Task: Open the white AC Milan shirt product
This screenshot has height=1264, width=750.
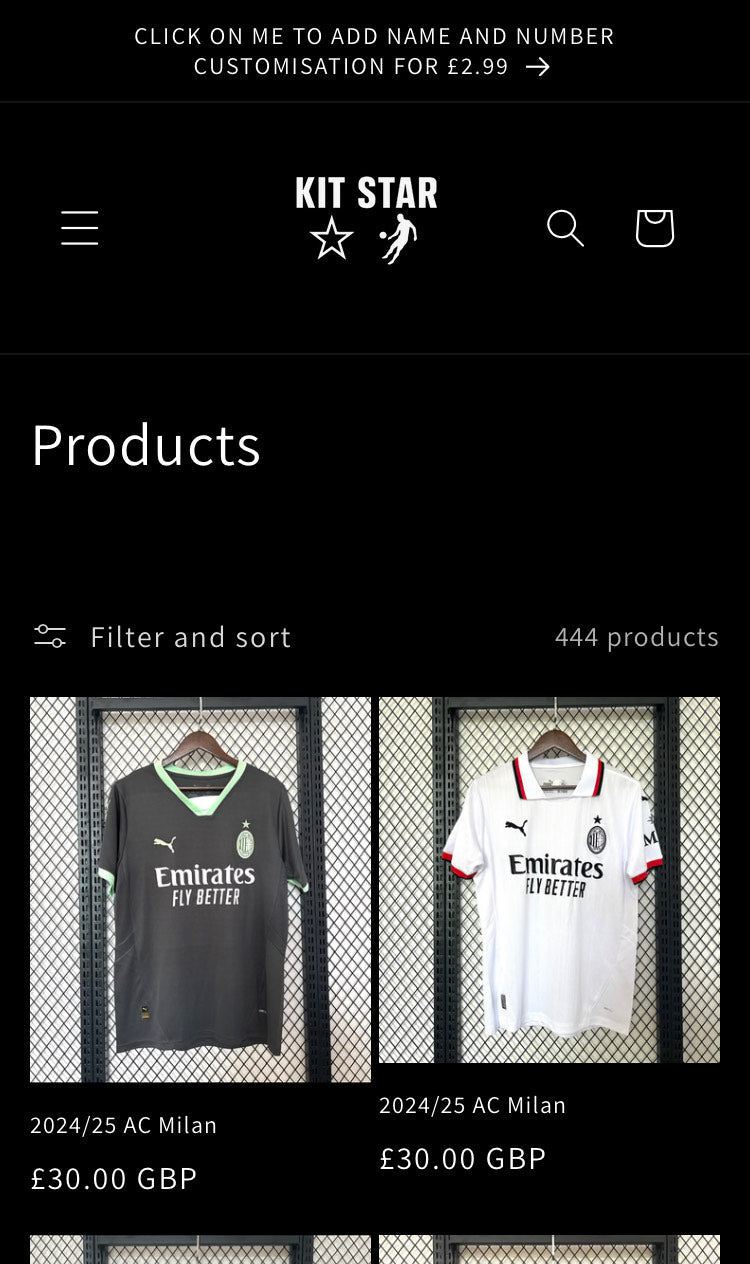Action: (x=549, y=880)
